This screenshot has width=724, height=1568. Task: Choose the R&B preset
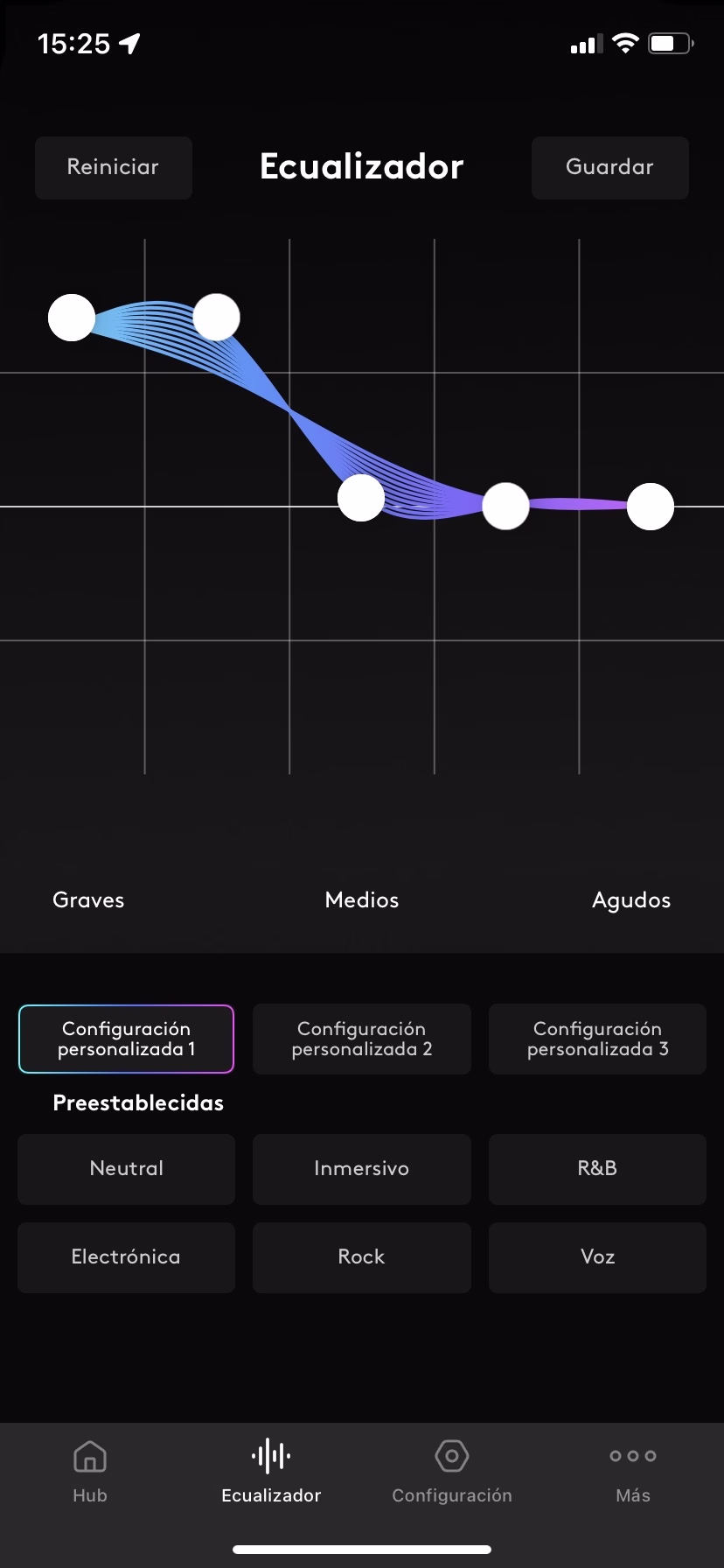point(597,1169)
